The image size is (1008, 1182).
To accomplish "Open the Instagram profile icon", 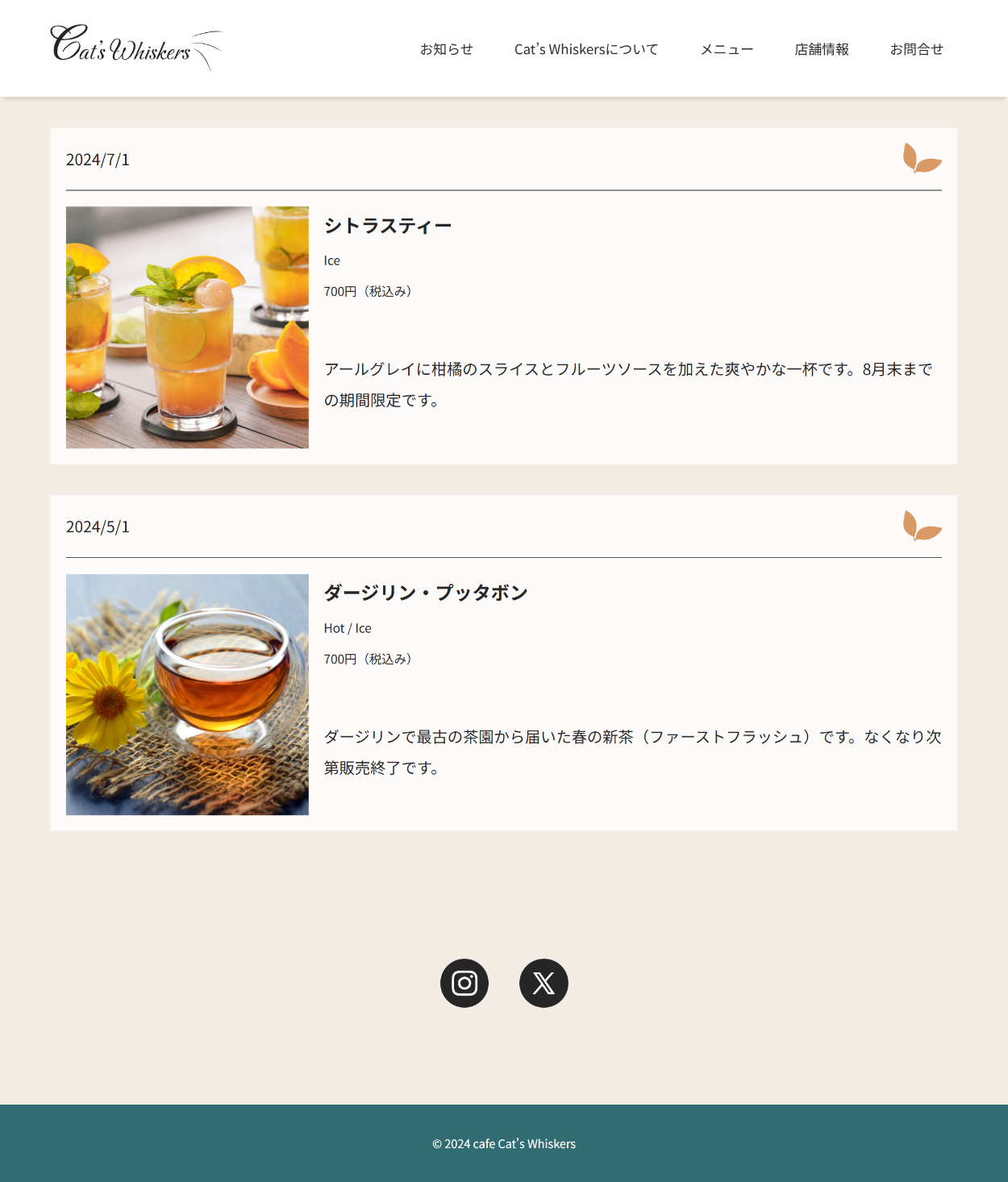I will pos(464,983).
